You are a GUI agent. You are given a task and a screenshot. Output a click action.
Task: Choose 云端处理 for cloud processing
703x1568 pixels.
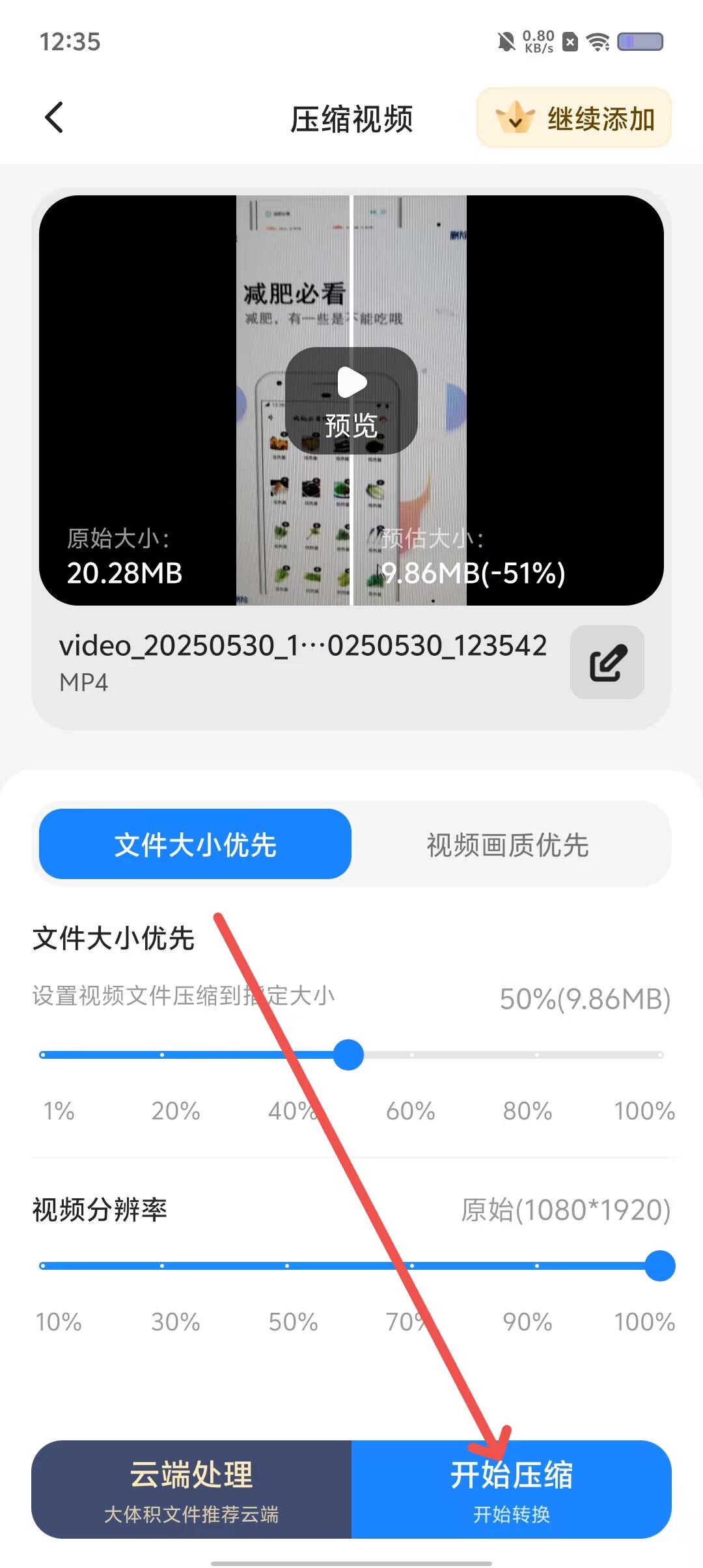coord(191,1489)
